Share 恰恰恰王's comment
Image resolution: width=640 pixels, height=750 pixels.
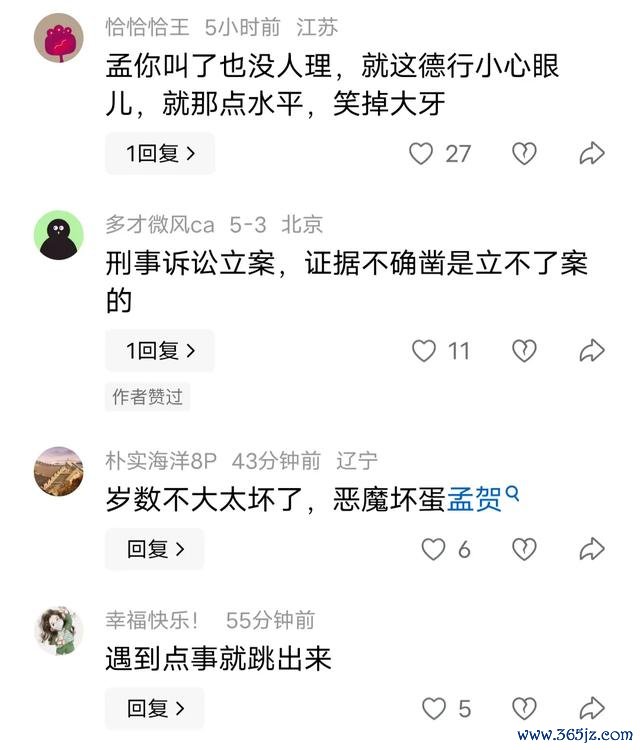click(592, 153)
